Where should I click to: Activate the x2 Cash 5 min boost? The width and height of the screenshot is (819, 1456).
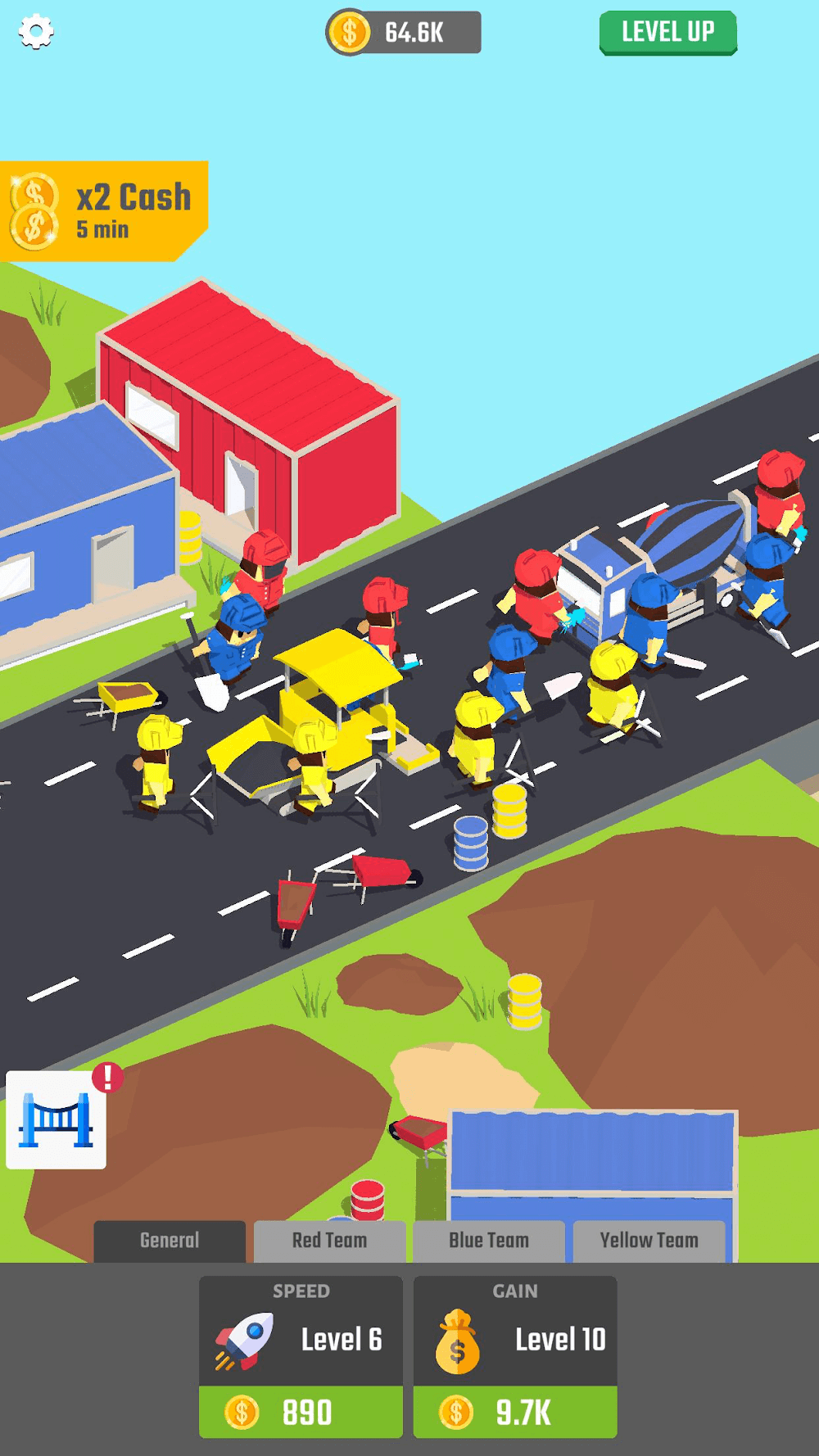pos(102,211)
